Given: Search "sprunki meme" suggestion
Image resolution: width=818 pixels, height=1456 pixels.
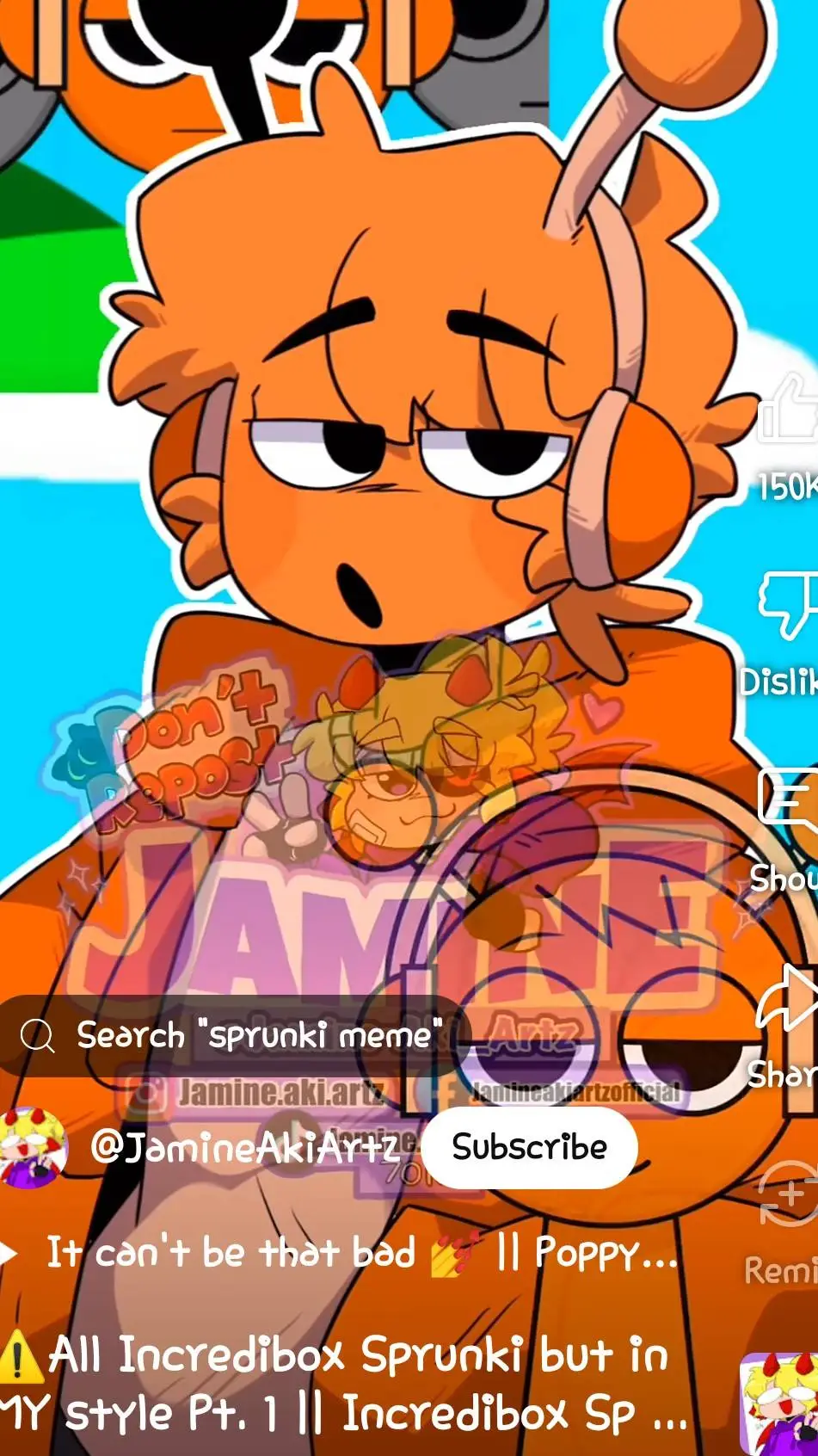Looking at the screenshot, I should [x=232, y=1035].
